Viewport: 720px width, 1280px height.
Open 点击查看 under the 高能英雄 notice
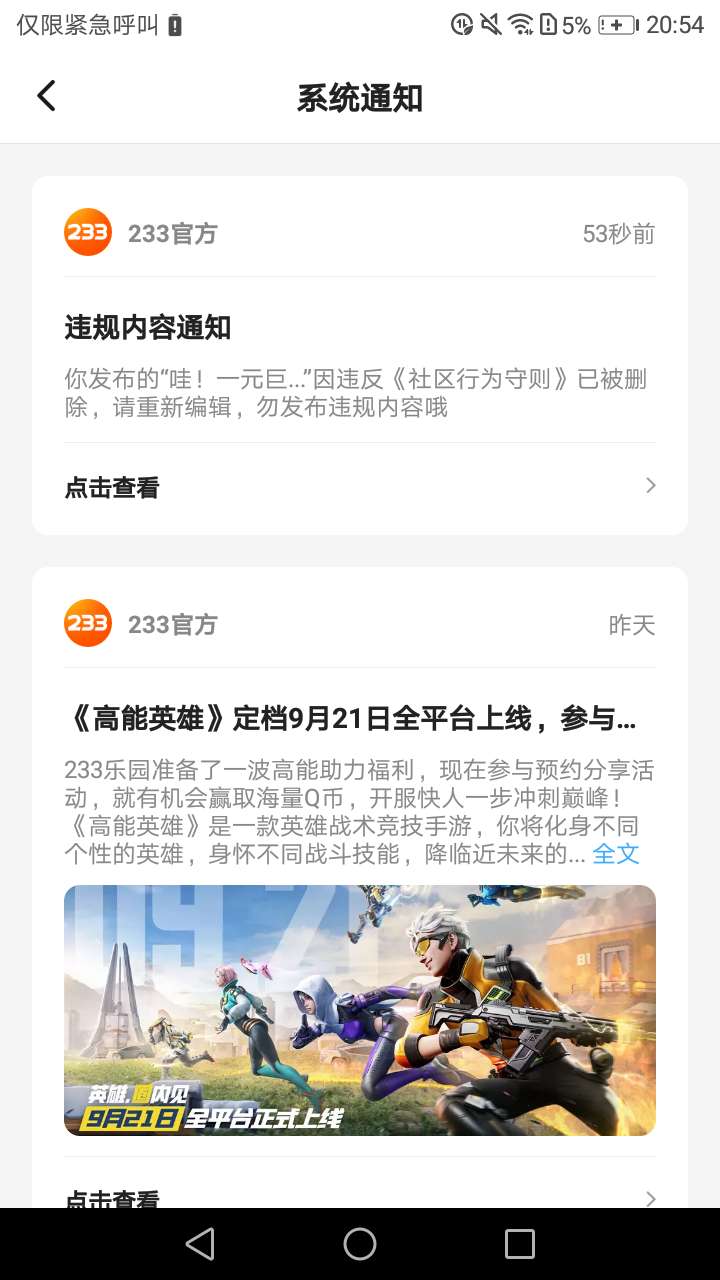(x=360, y=1196)
